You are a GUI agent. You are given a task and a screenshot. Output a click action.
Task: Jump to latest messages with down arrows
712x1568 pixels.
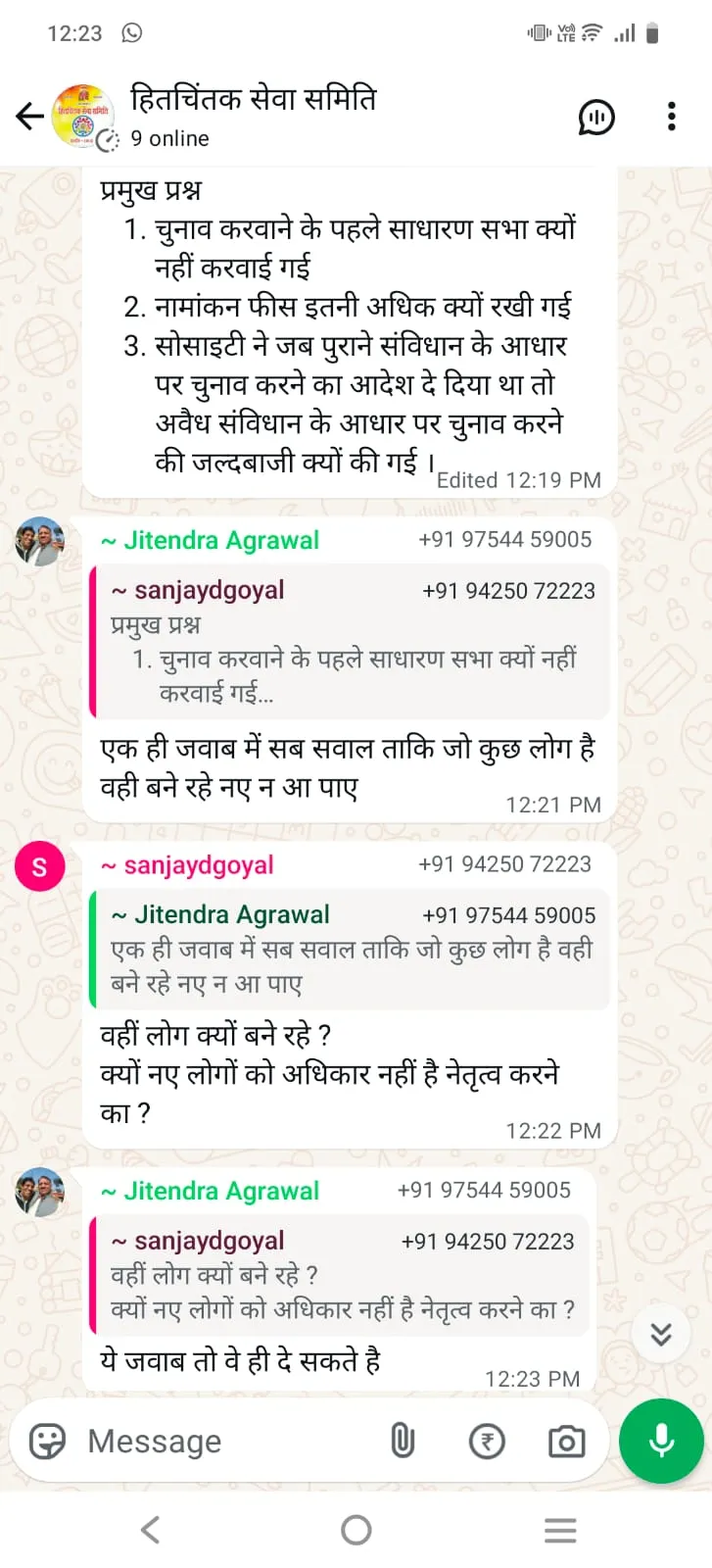661,1334
